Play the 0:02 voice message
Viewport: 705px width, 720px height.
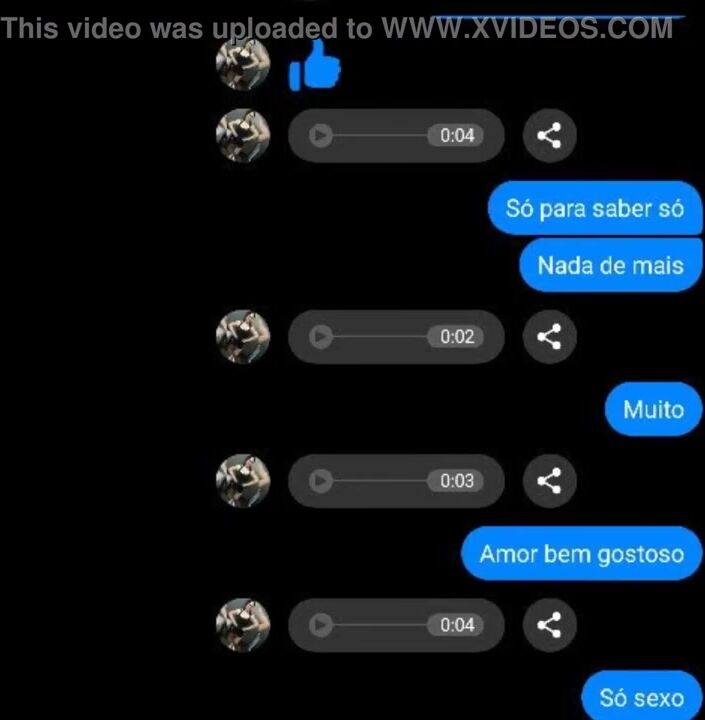coord(320,337)
